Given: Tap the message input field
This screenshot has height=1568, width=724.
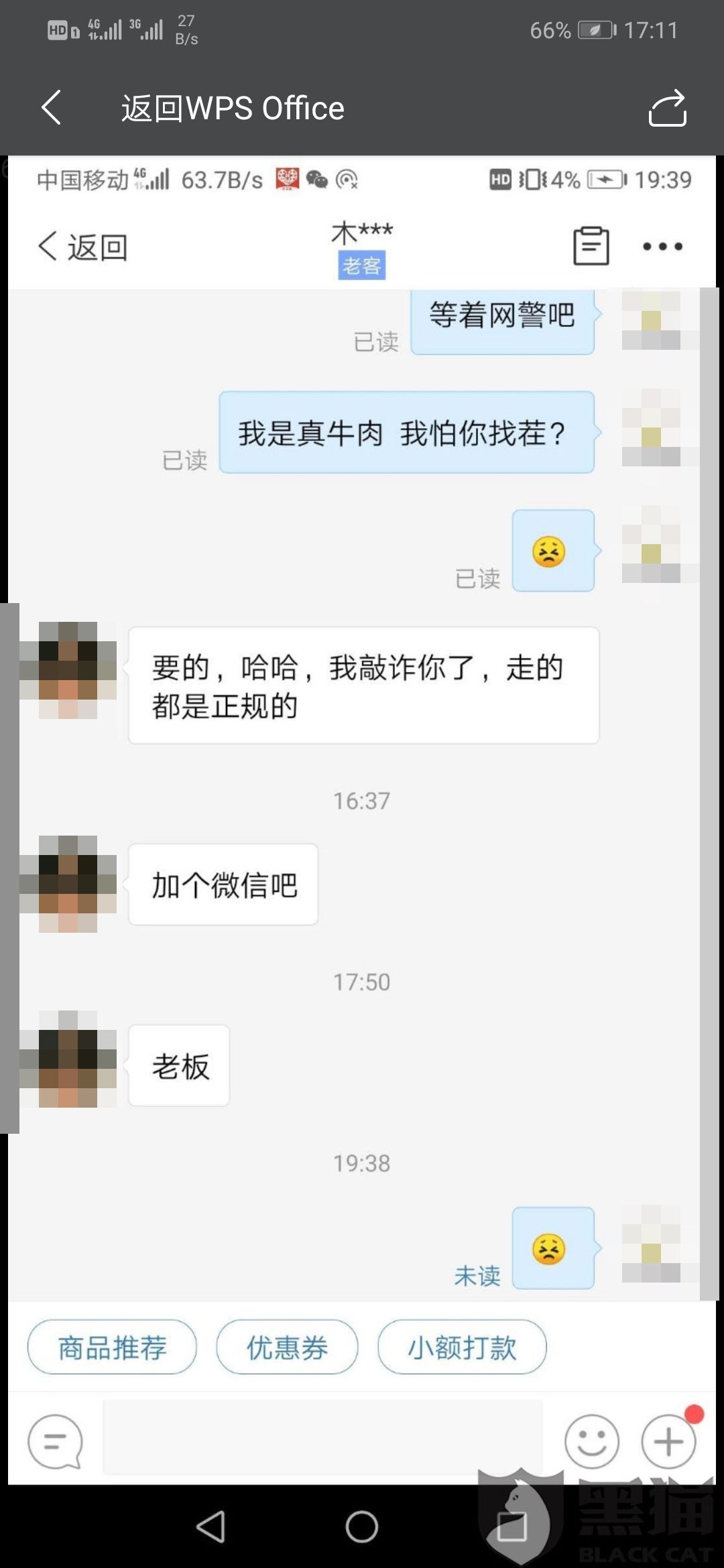Looking at the screenshot, I should pos(322,1438).
